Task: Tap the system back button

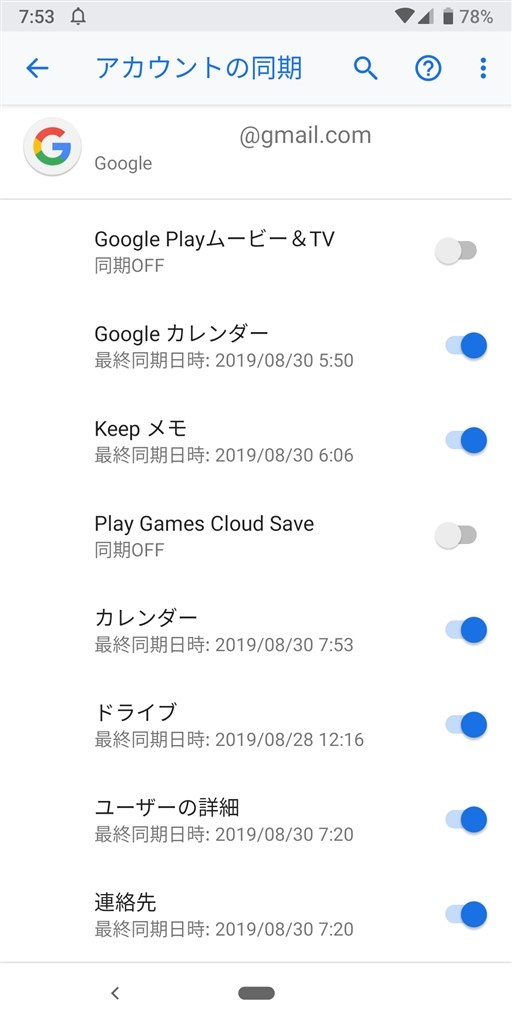Action: click(x=115, y=993)
